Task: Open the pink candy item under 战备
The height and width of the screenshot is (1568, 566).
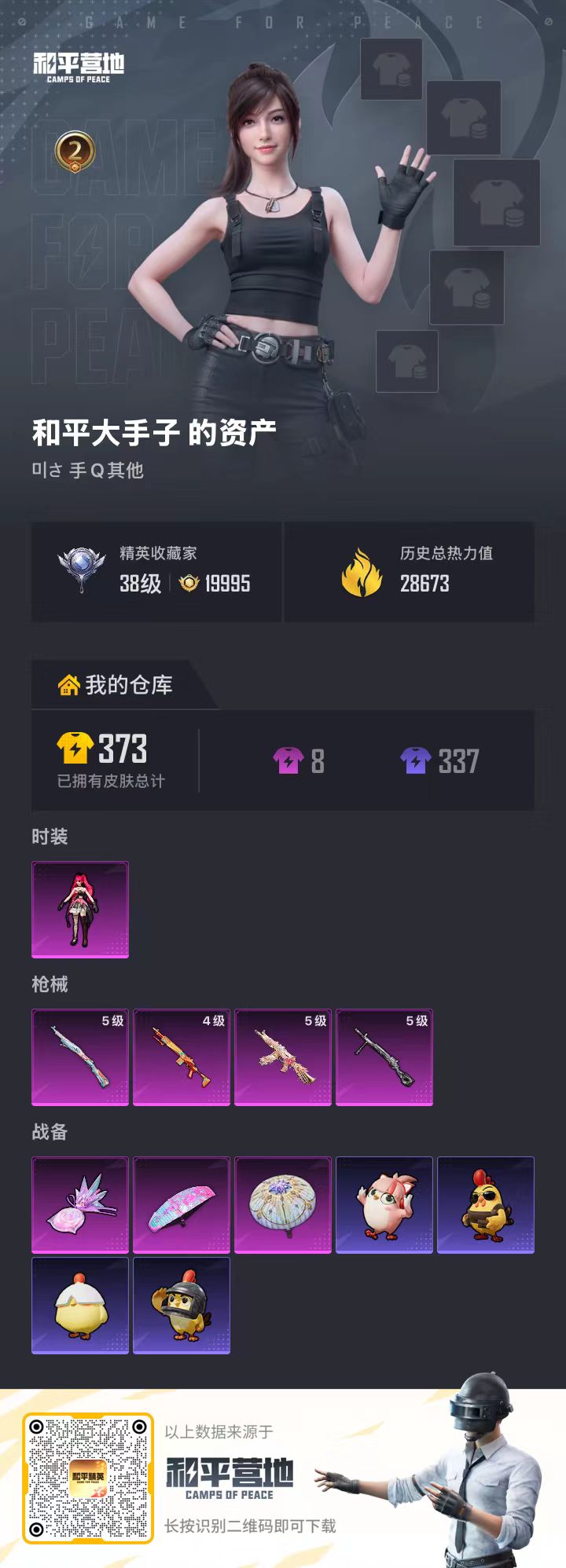Action: pos(79,1204)
